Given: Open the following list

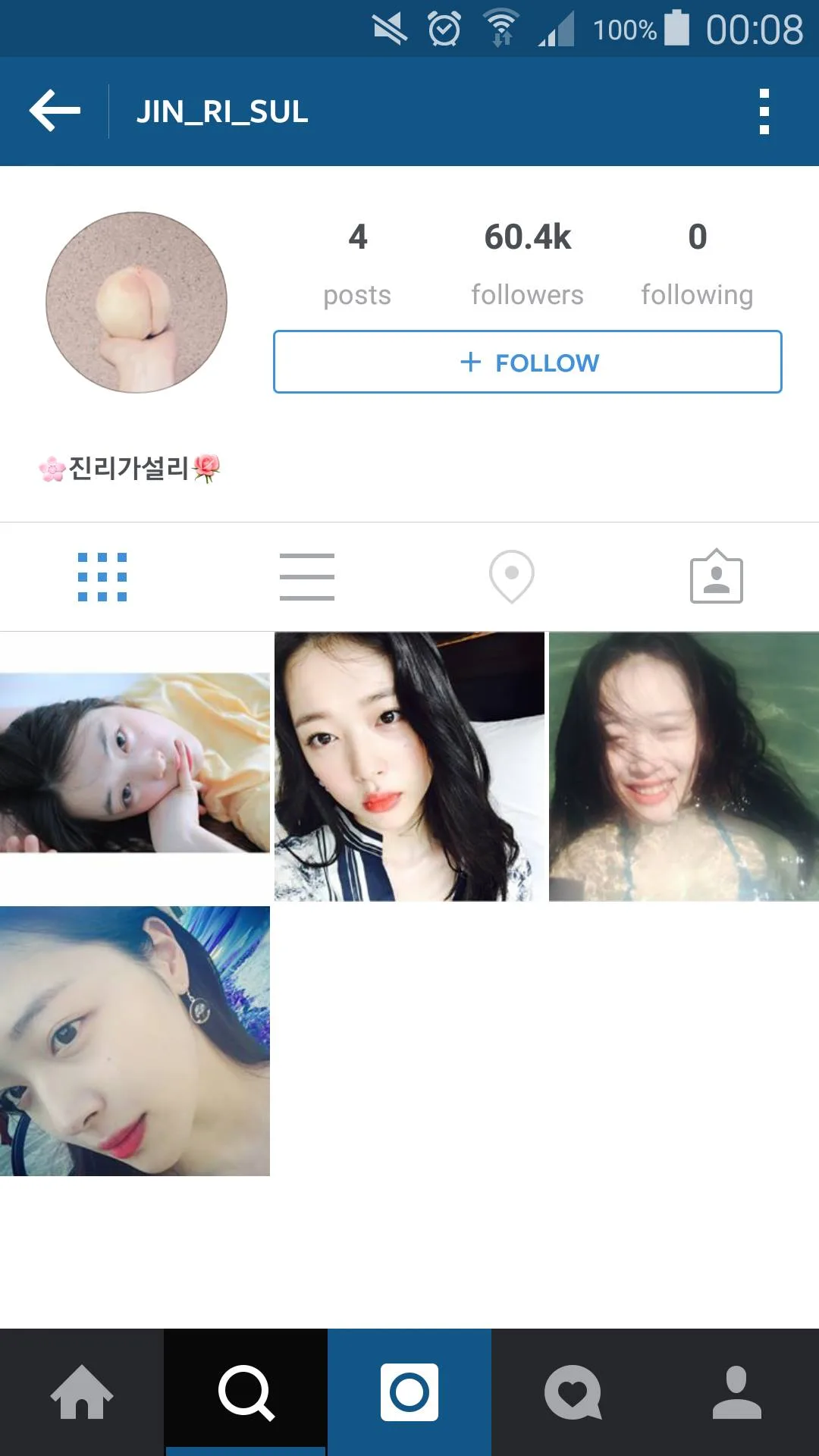Looking at the screenshot, I should click(x=697, y=262).
